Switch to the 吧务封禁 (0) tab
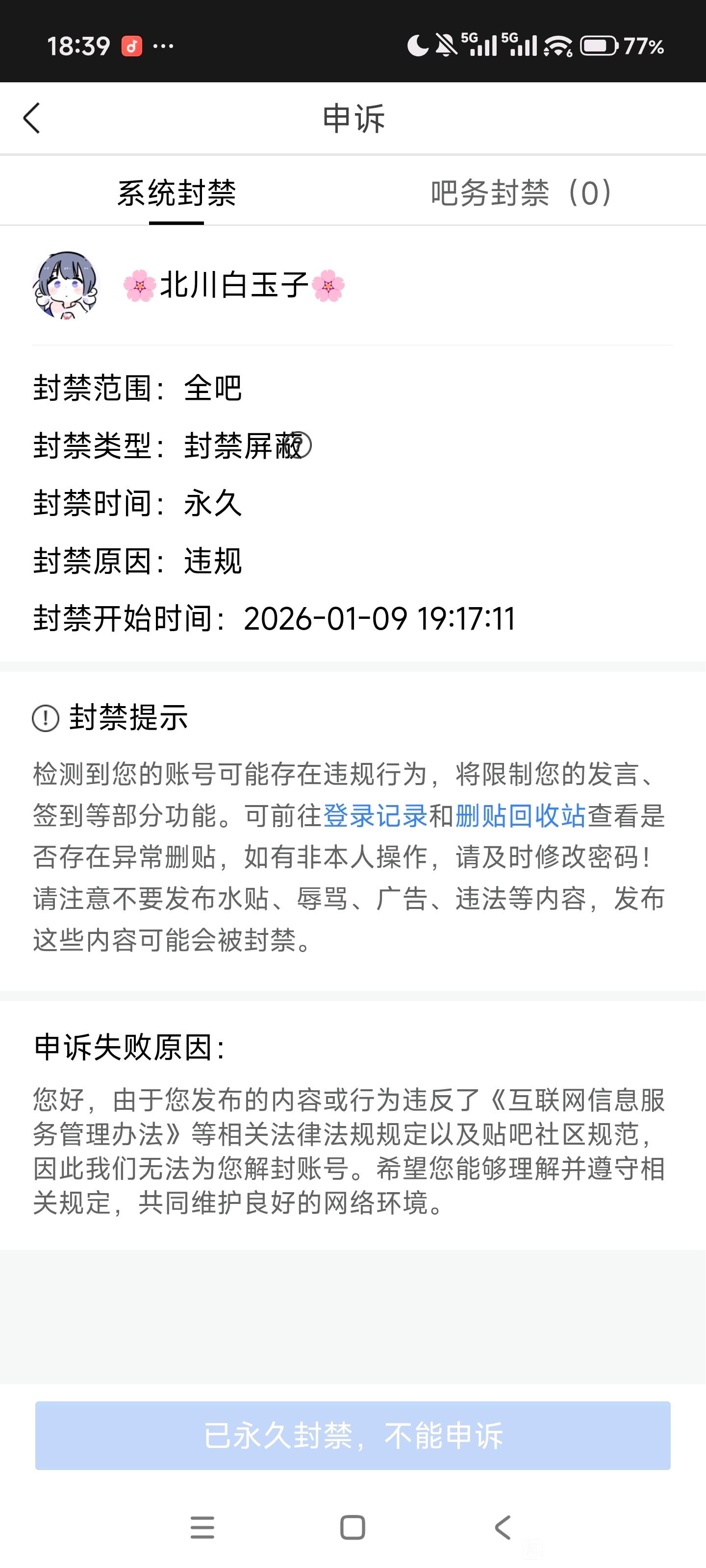The height and width of the screenshot is (1568, 706). point(521,194)
